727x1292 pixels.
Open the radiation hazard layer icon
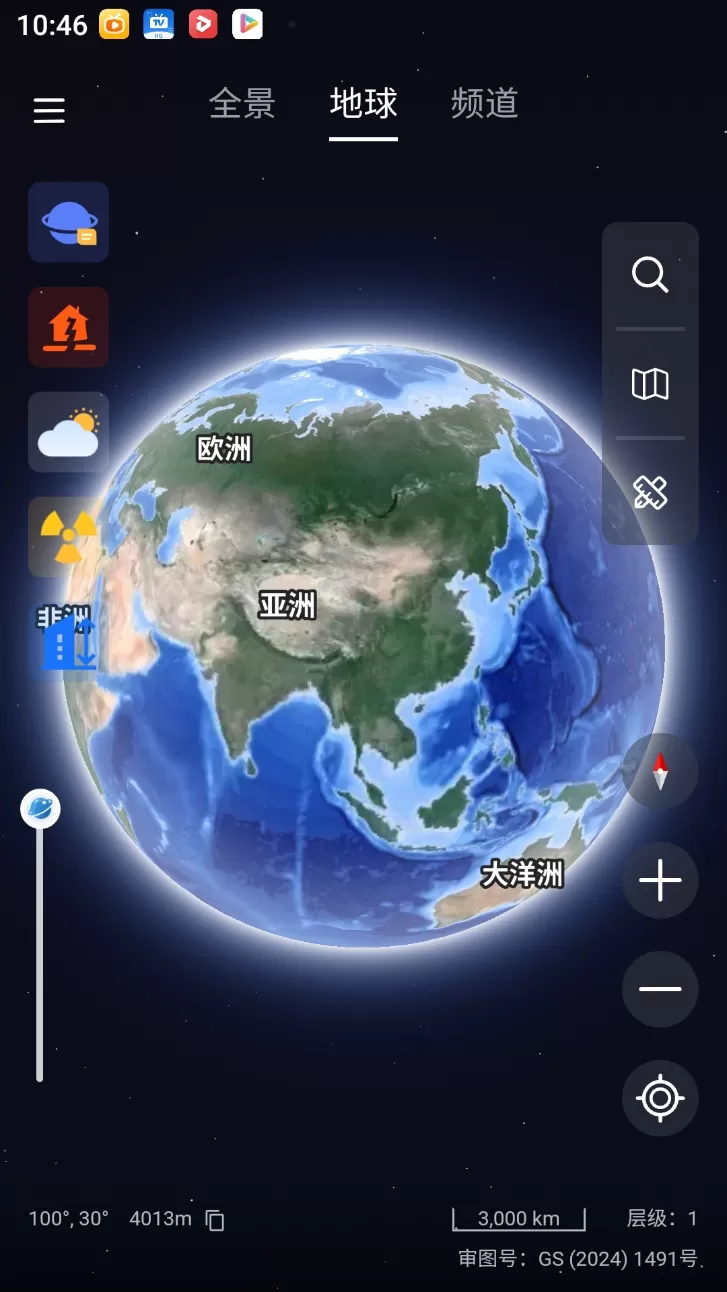(69, 537)
